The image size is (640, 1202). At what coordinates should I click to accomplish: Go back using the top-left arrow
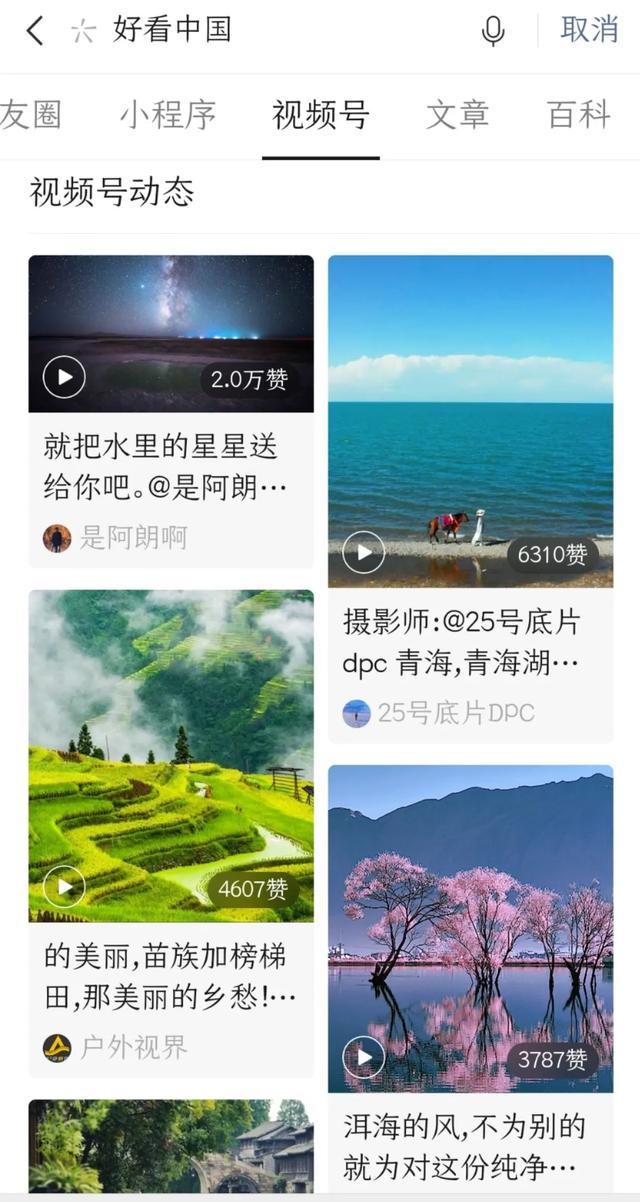(35, 31)
